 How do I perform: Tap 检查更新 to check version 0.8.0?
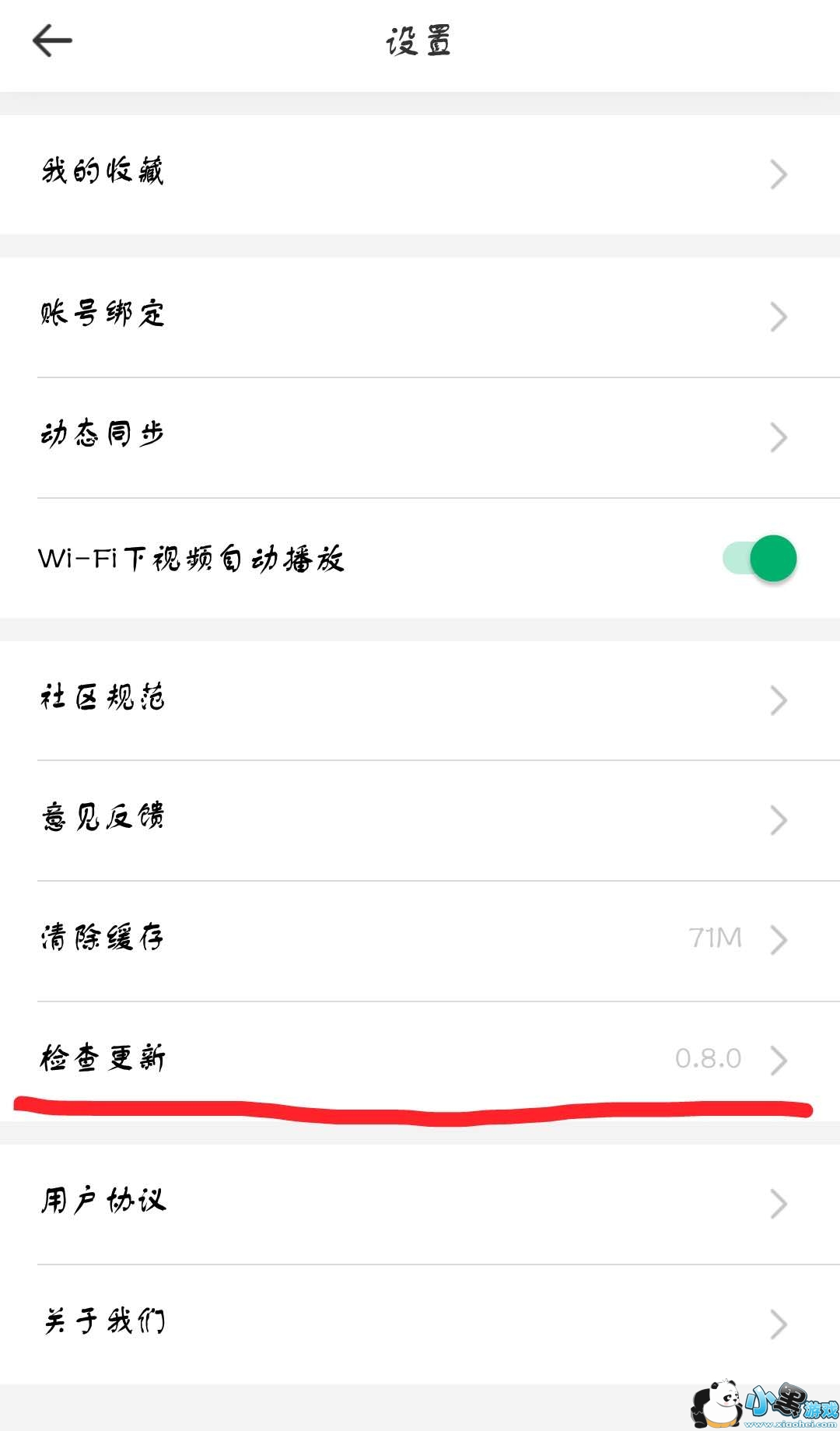point(420,1059)
